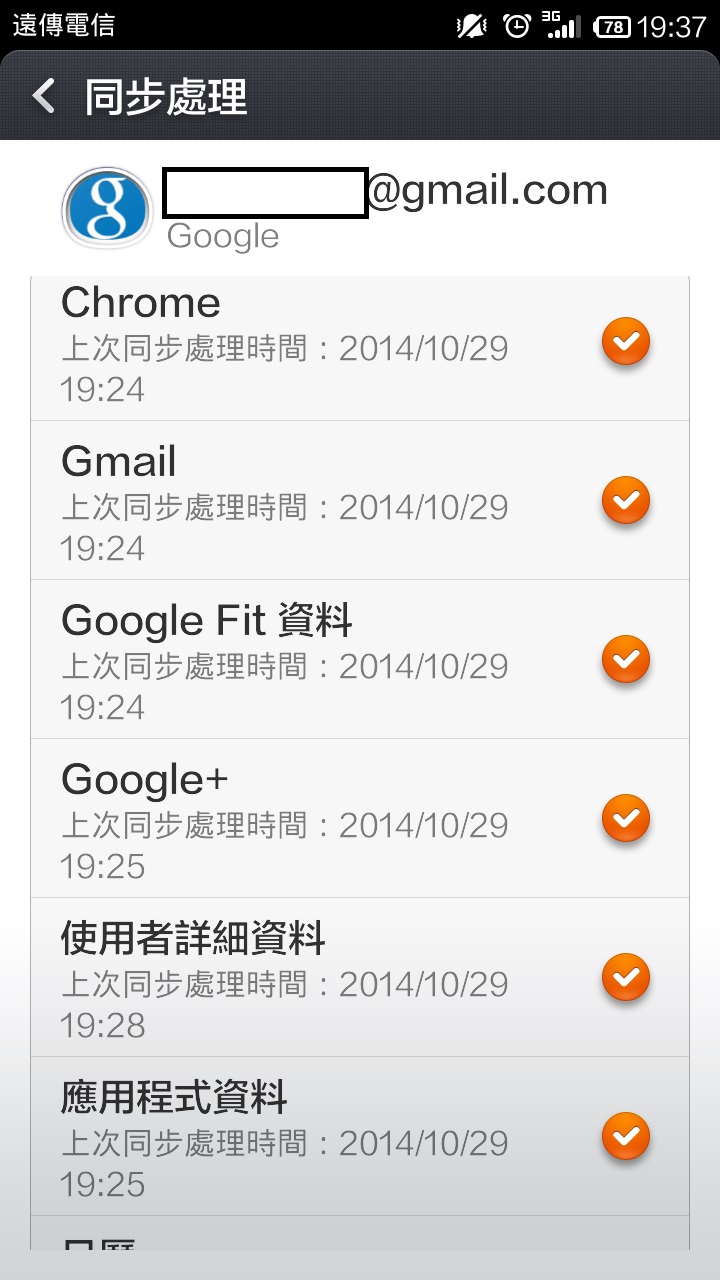
Task: Disable Google Fit 資料 sync
Action: 626,659
